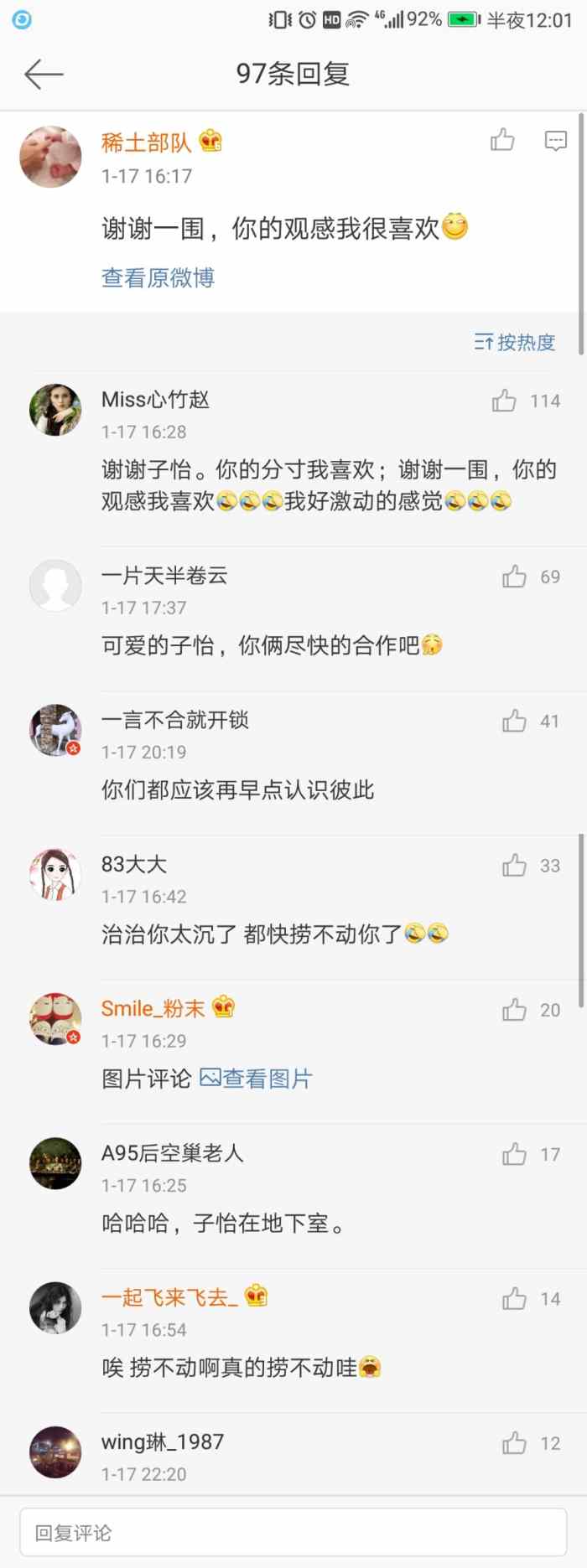Like Smile_粉末's reply
This screenshot has height=1568, width=587.
[x=514, y=1010]
